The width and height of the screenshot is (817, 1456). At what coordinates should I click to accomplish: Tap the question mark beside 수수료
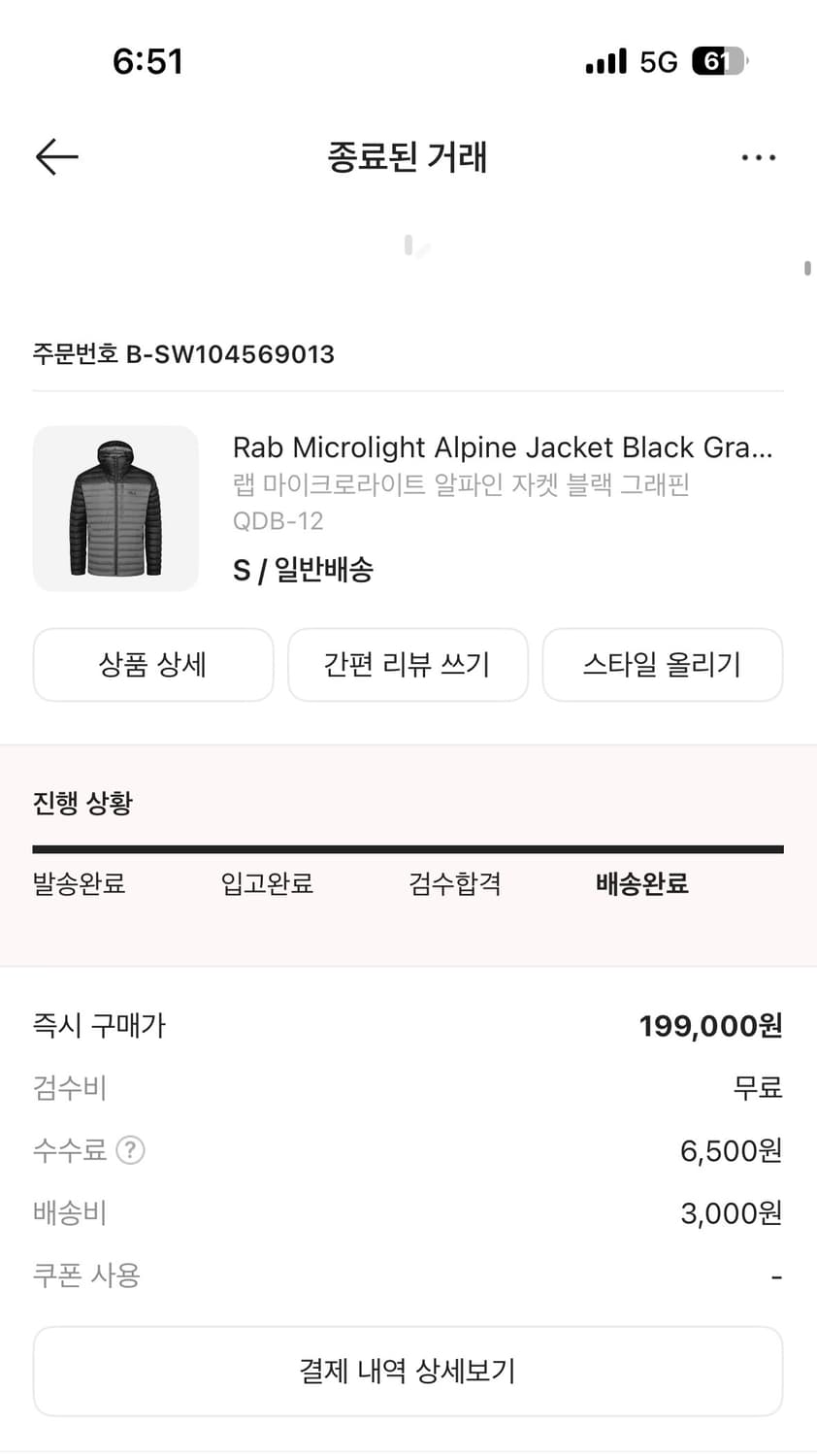tap(131, 1150)
